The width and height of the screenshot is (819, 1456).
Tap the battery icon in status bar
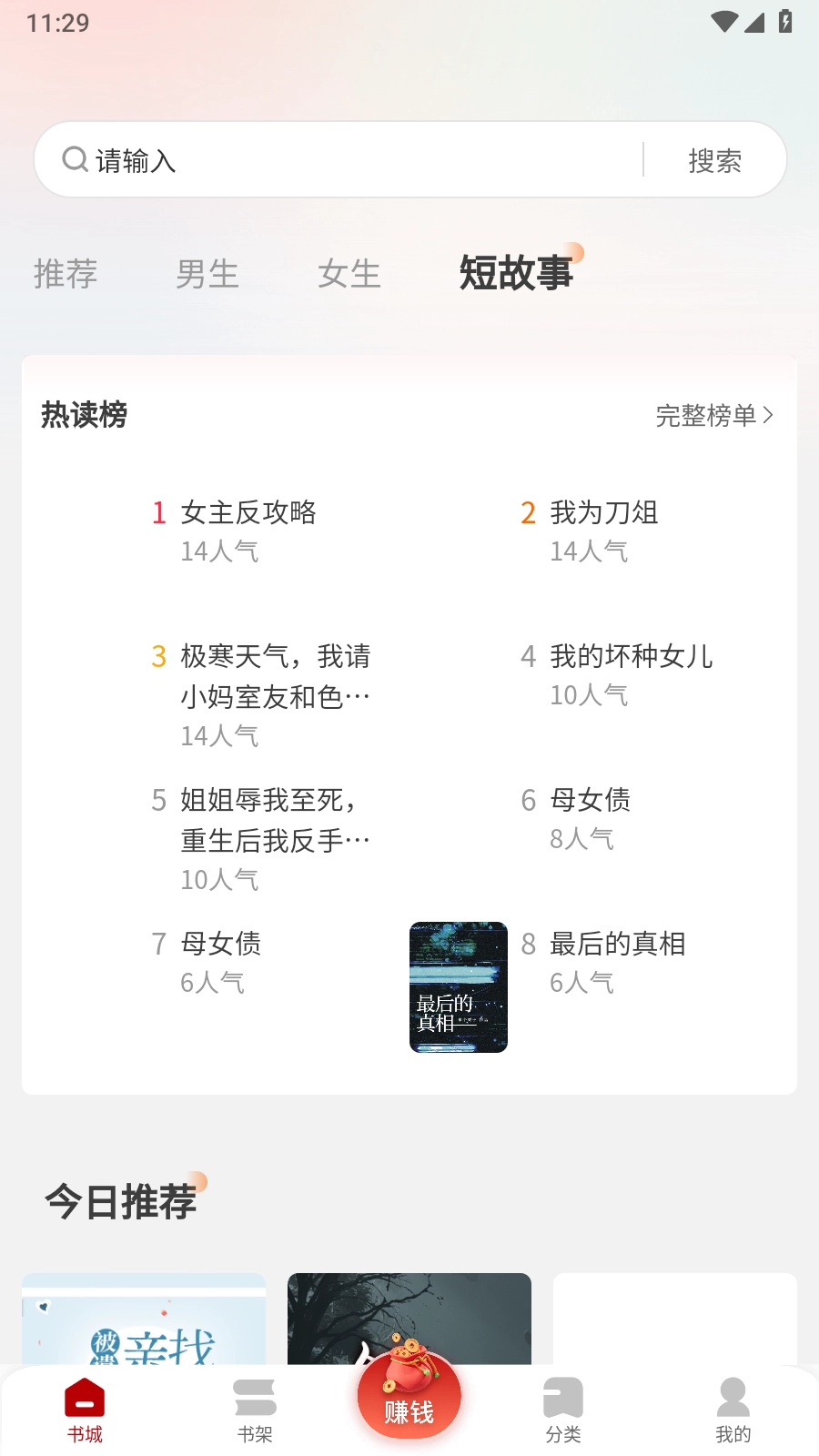pos(786,23)
